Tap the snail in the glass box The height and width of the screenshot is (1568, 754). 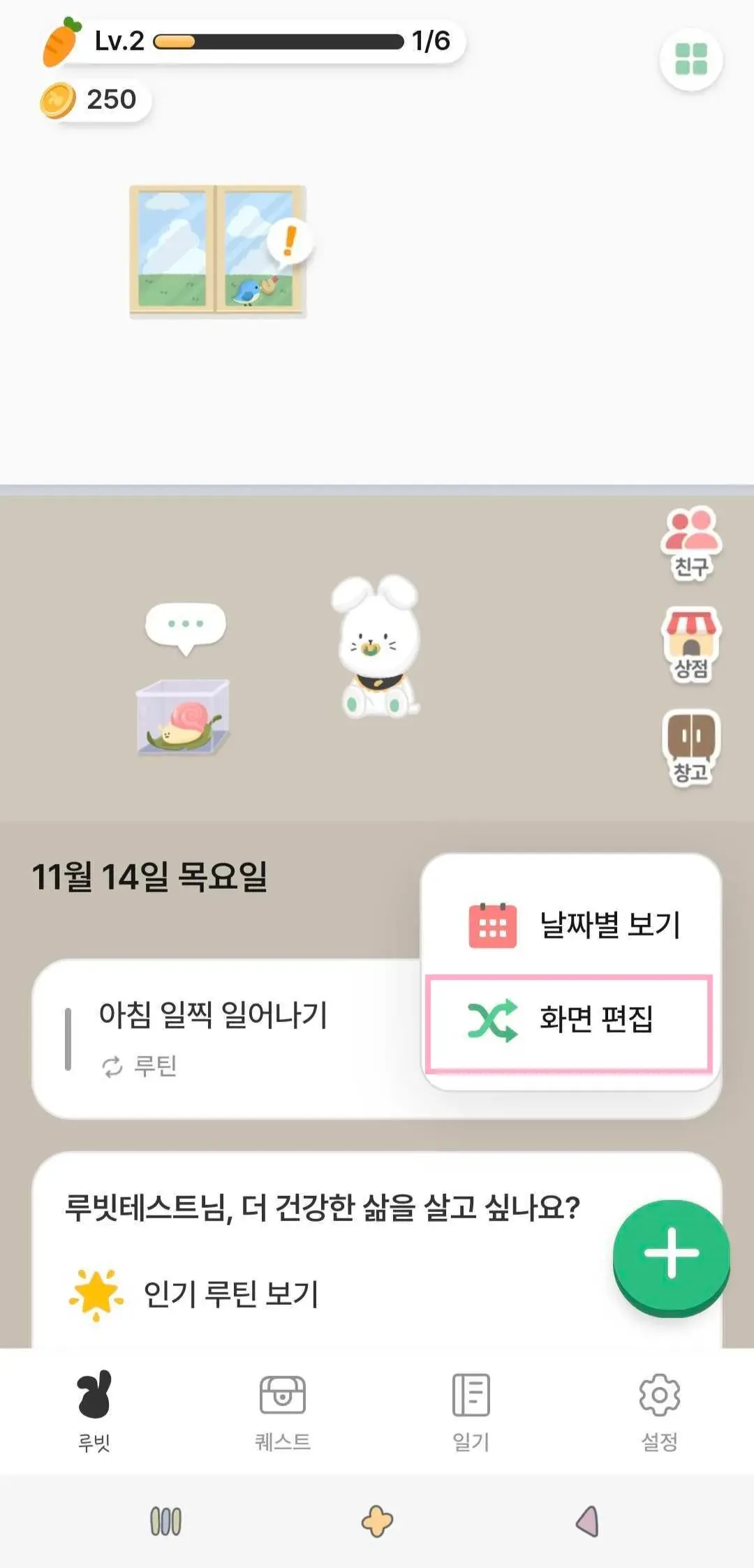tap(183, 717)
